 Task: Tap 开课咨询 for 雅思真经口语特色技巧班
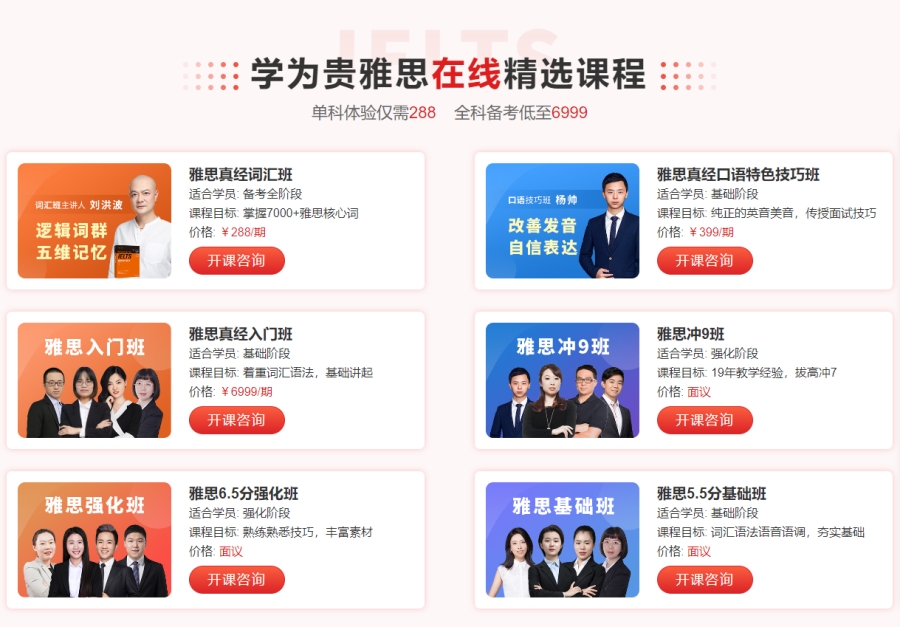704,261
